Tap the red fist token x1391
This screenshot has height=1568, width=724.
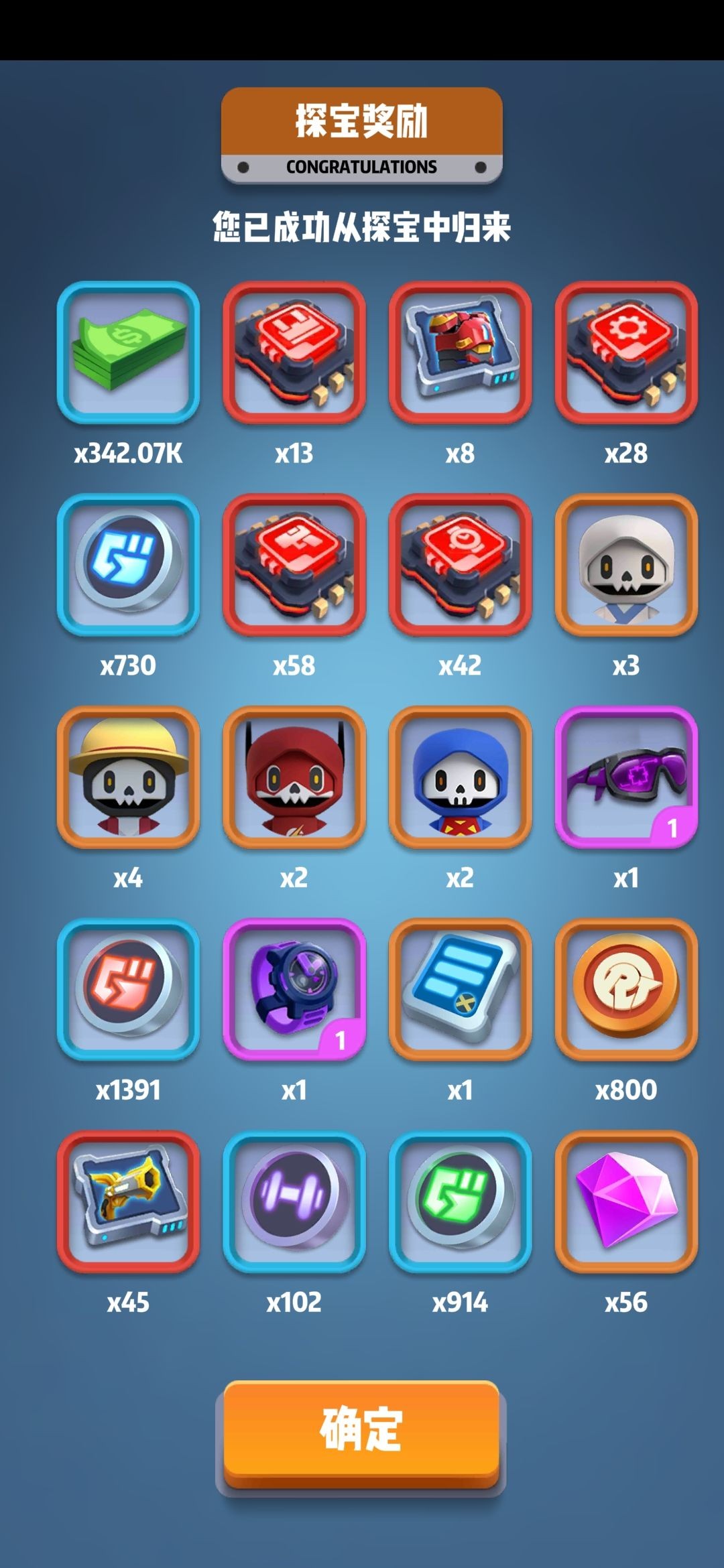point(128,989)
